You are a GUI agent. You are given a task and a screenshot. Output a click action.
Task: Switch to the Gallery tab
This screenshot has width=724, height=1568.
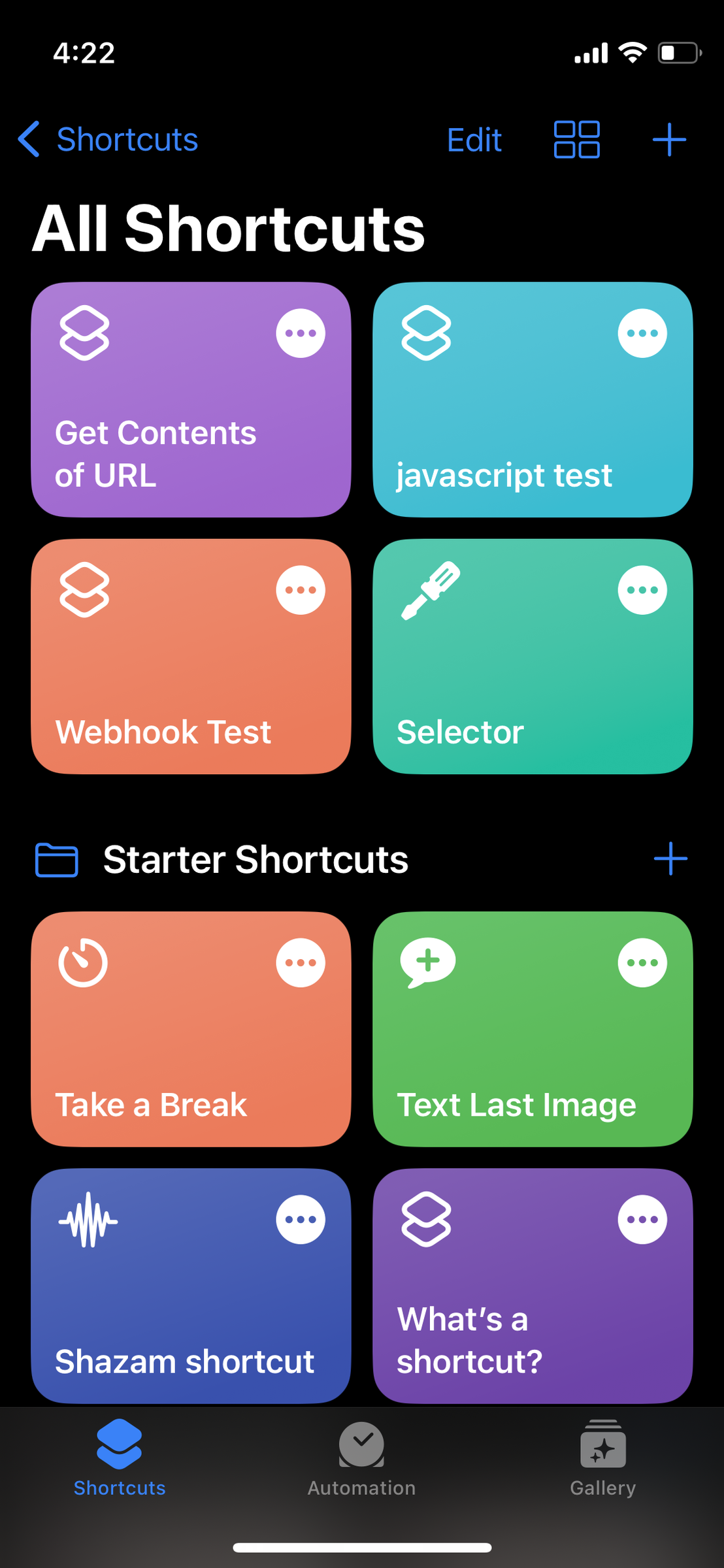[x=602, y=1470]
